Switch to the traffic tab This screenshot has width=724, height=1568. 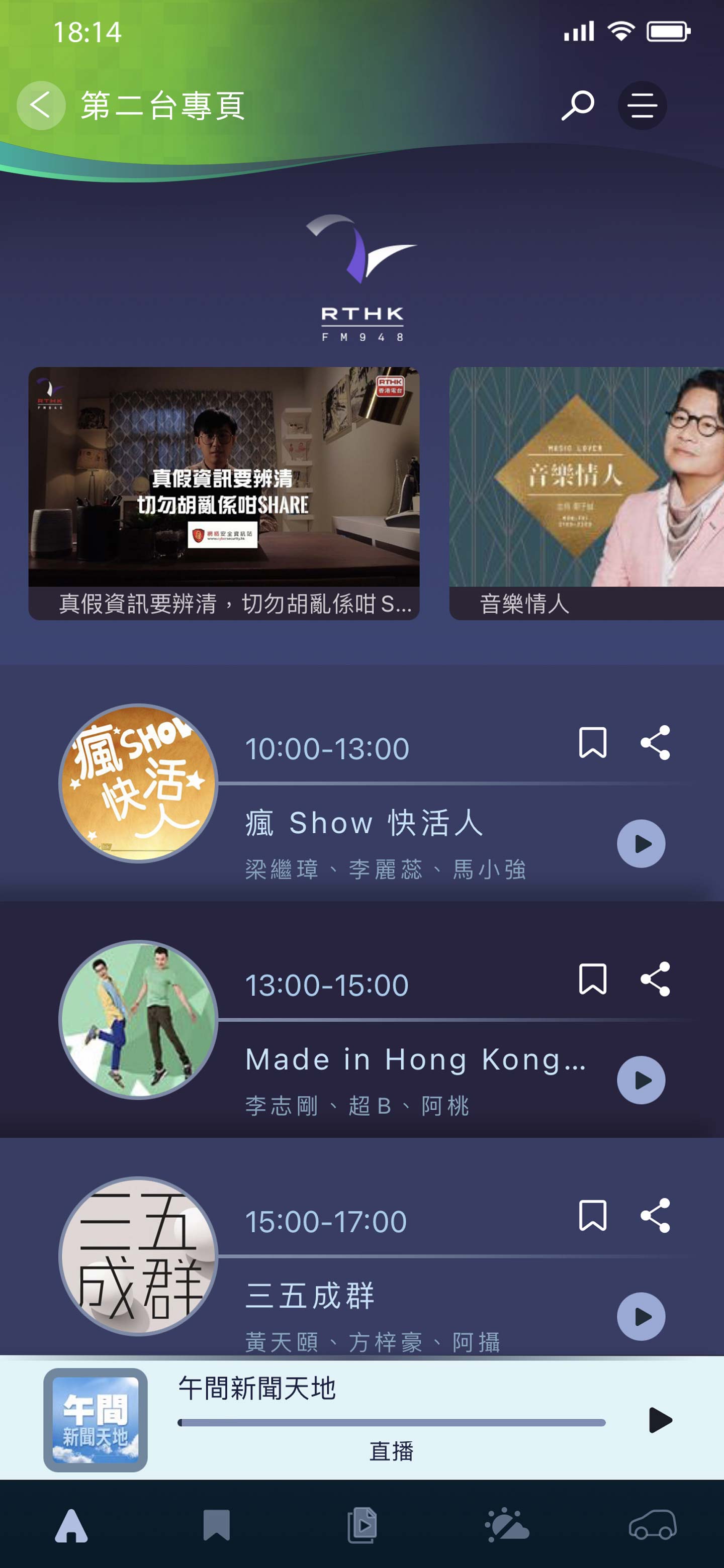point(652,1525)
